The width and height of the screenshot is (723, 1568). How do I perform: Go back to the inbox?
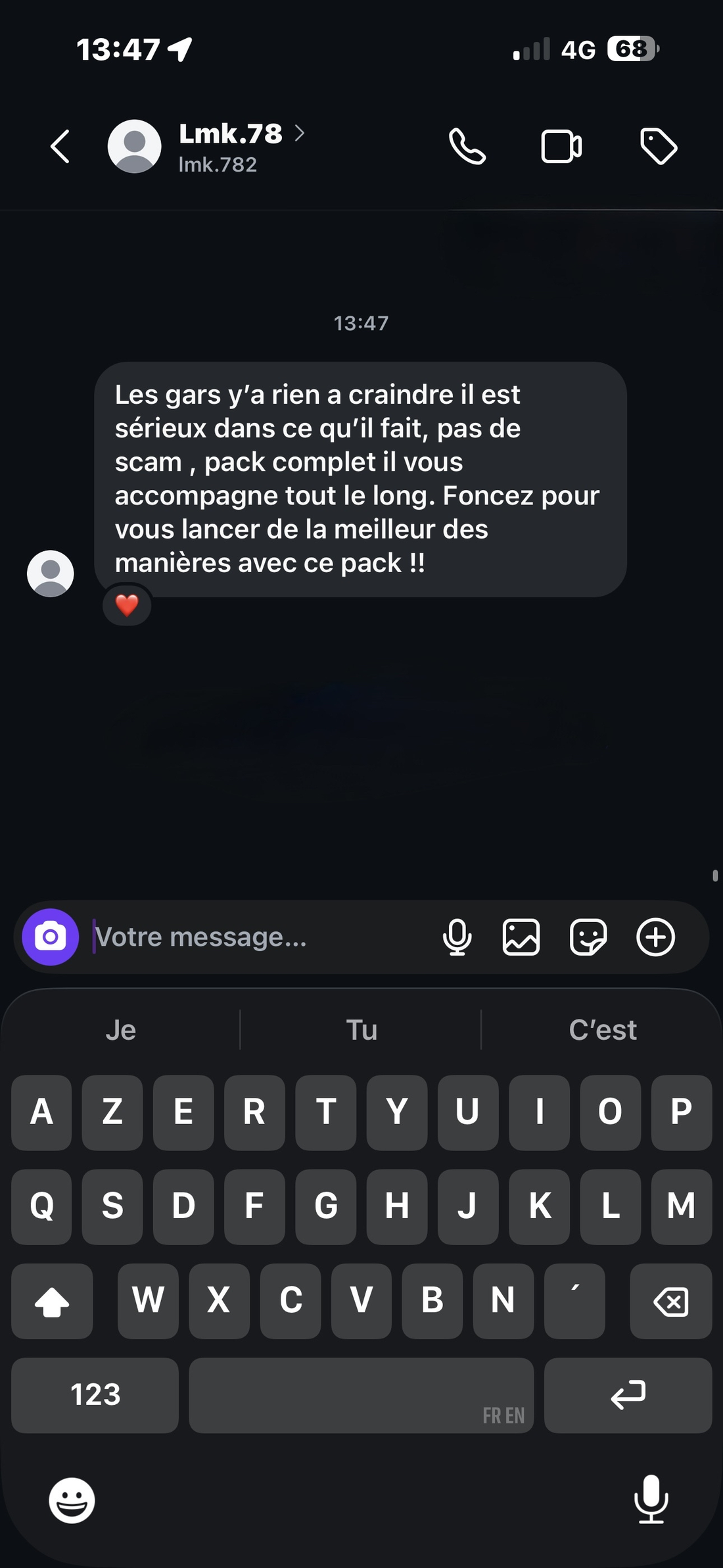[x=60, y=147]
